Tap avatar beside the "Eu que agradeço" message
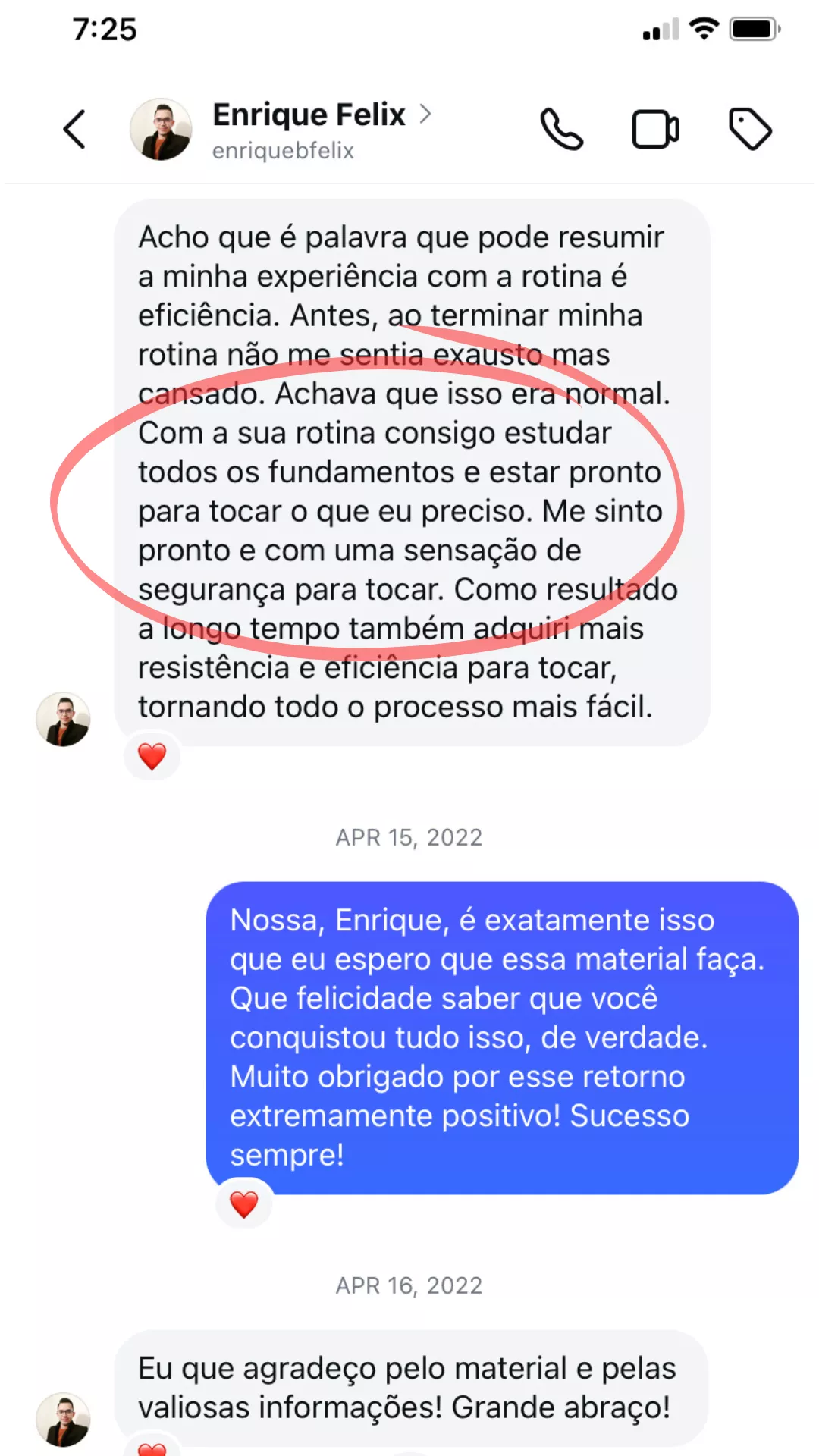819x1456 pixels. 63,1420
